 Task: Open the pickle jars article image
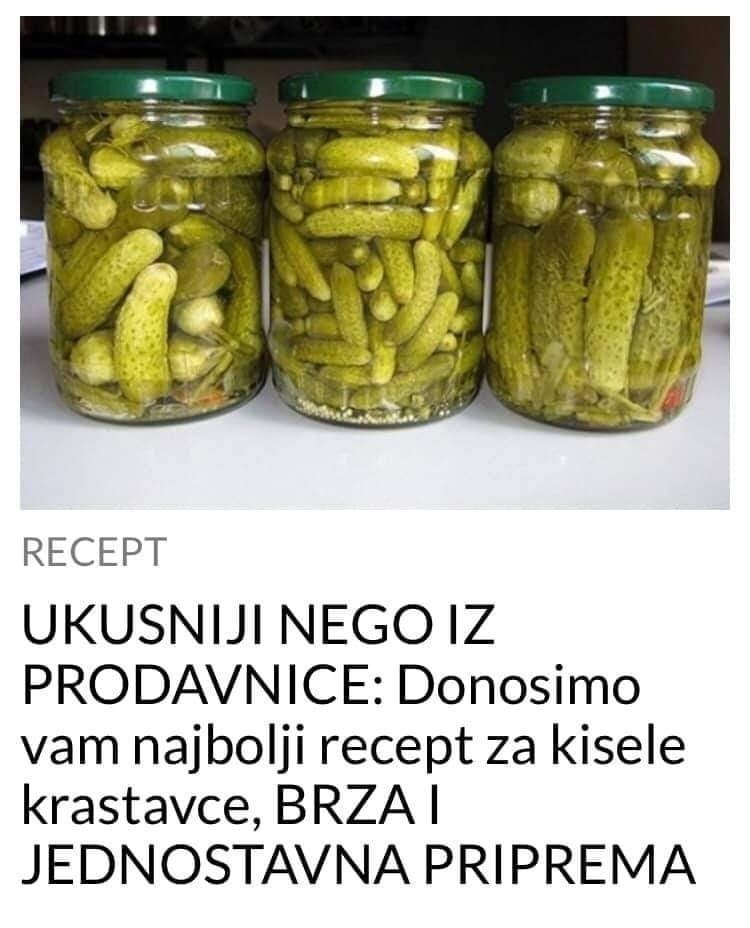pos(375,262)
